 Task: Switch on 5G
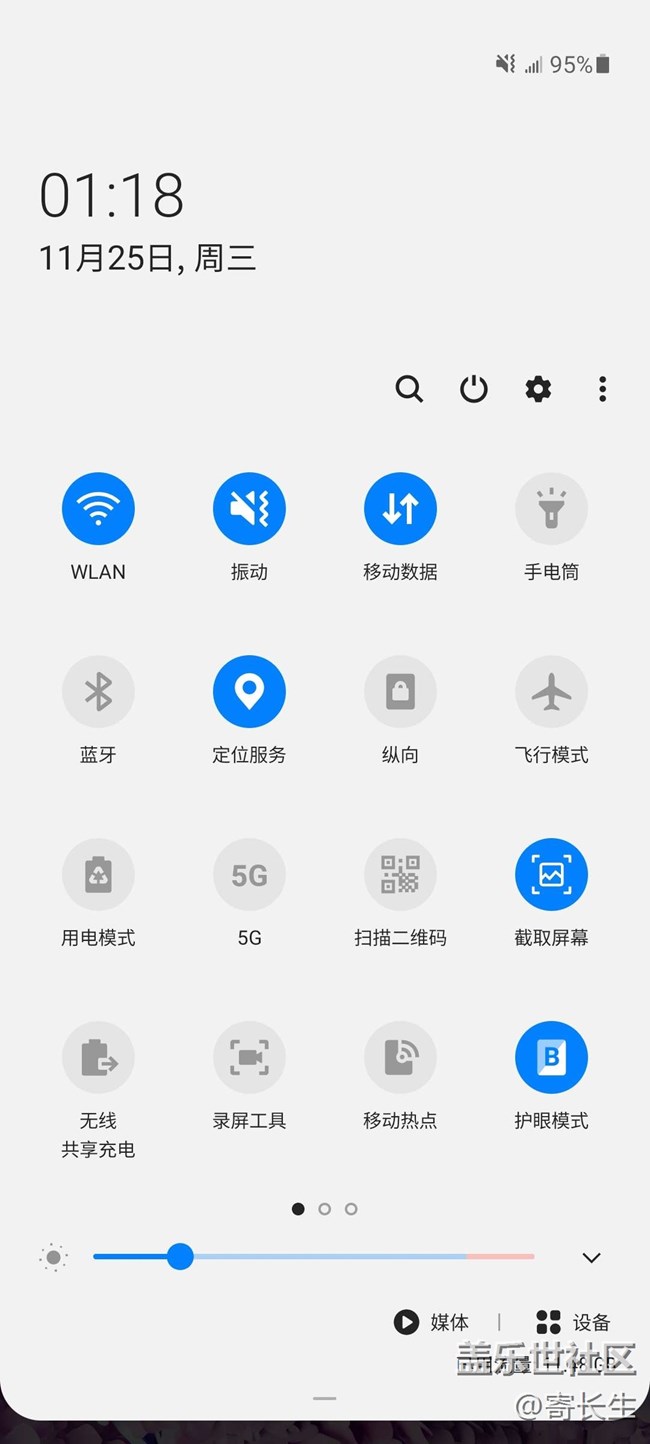click(249, 875)
